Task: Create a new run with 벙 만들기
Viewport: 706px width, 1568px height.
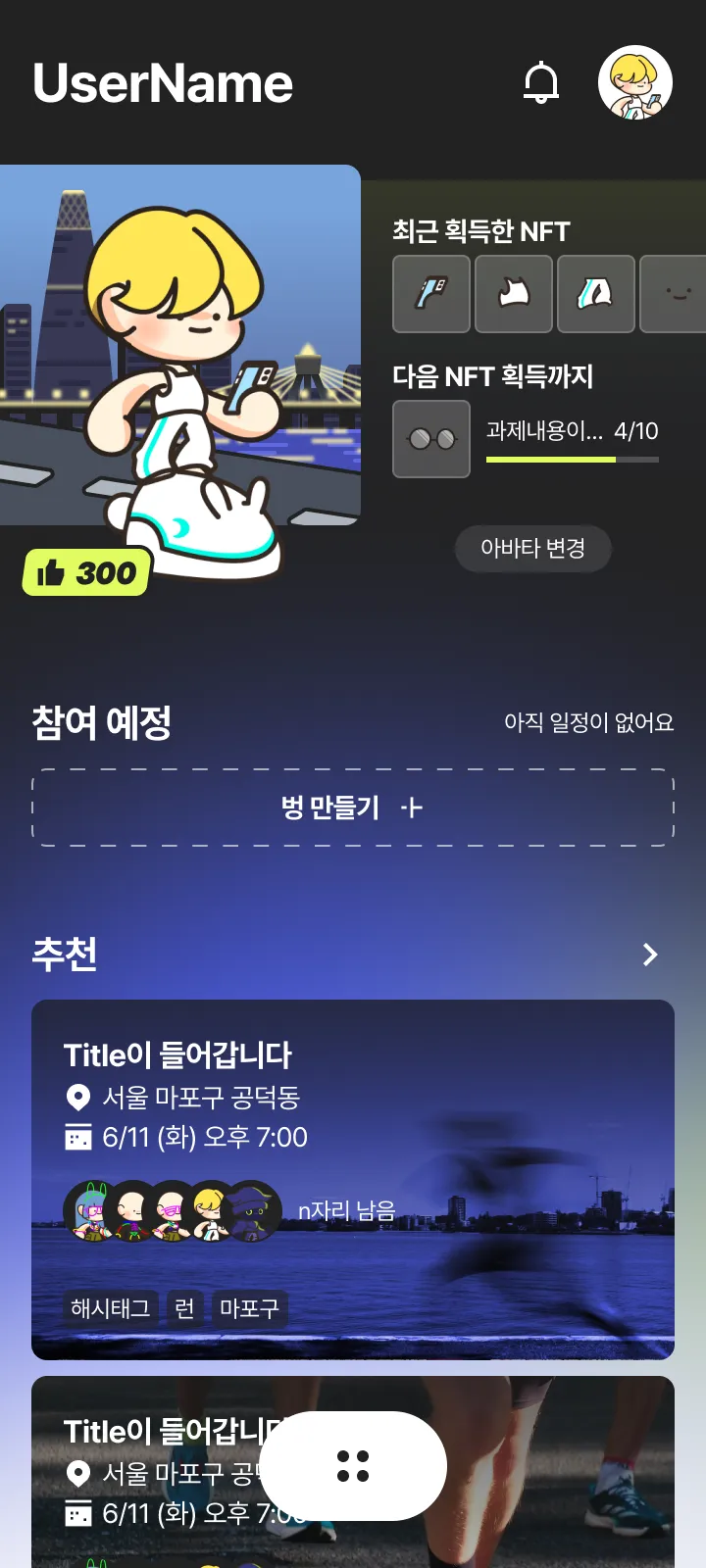Action: click(x=353, y=808)
